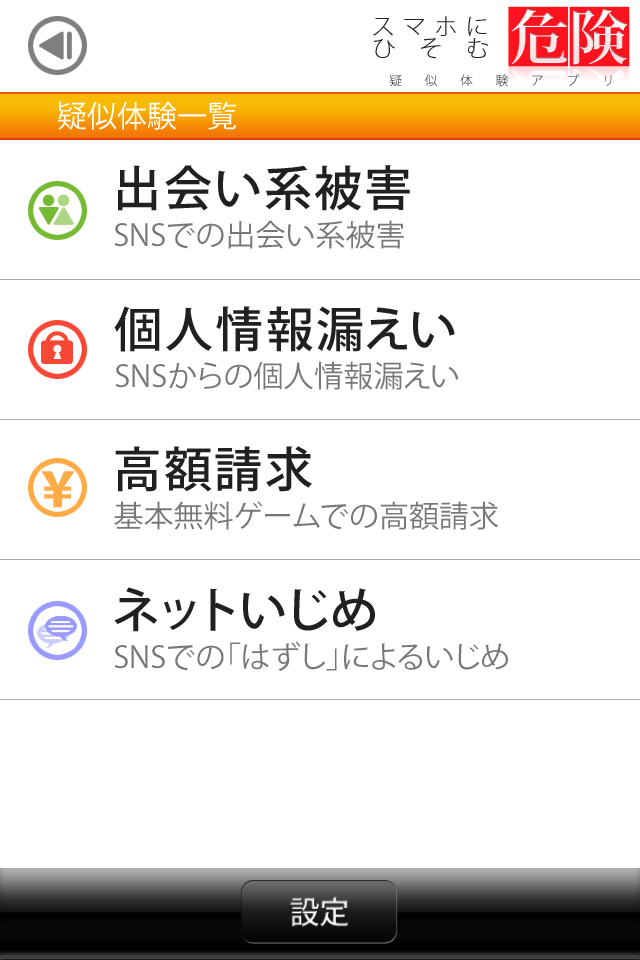This screenshot has height=960, width=640.
Task: Go back using the round arrow icon
Action: (x=57, y=46)
